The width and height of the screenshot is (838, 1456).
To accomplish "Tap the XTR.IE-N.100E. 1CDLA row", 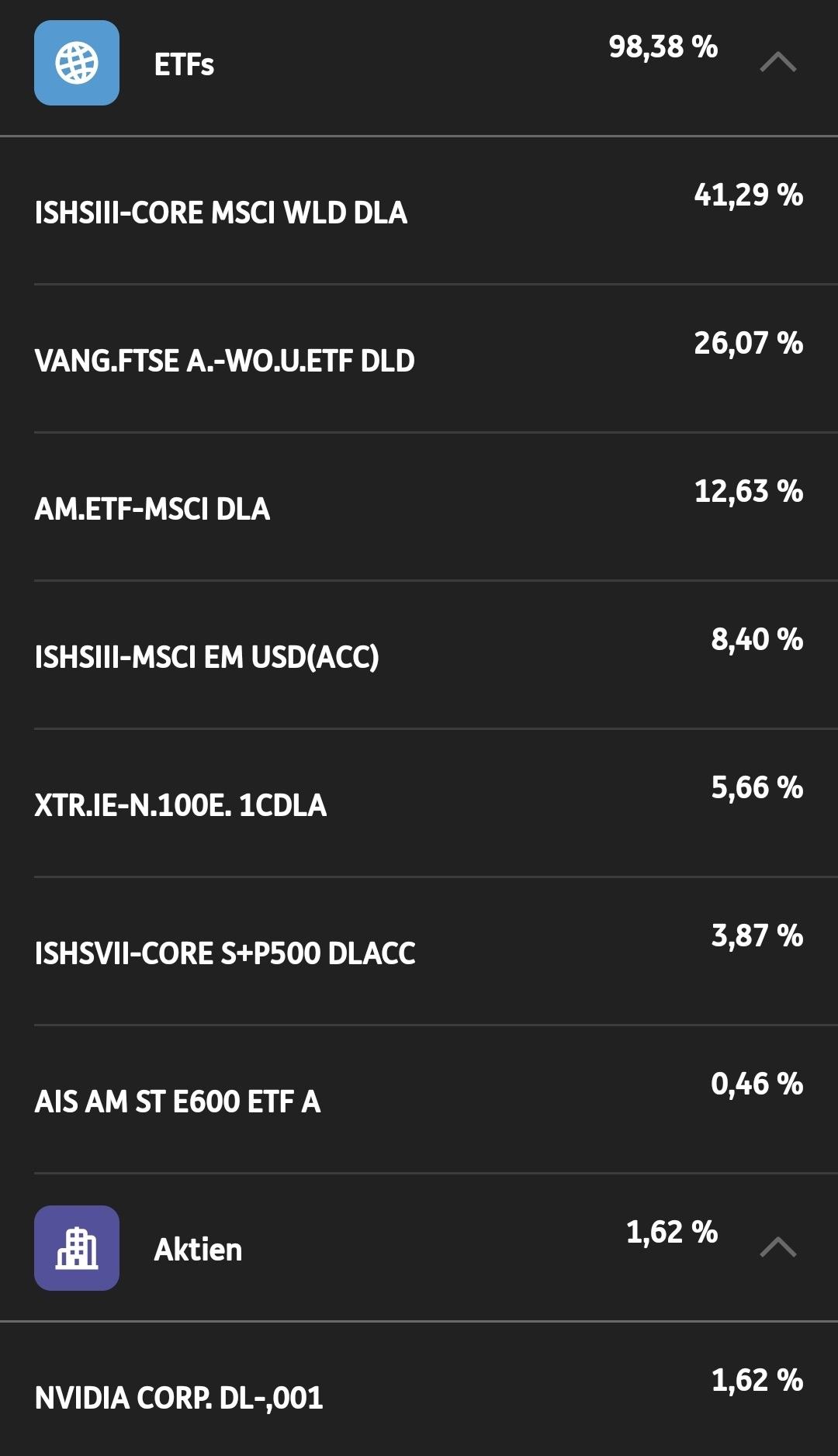I will (181, 805).
